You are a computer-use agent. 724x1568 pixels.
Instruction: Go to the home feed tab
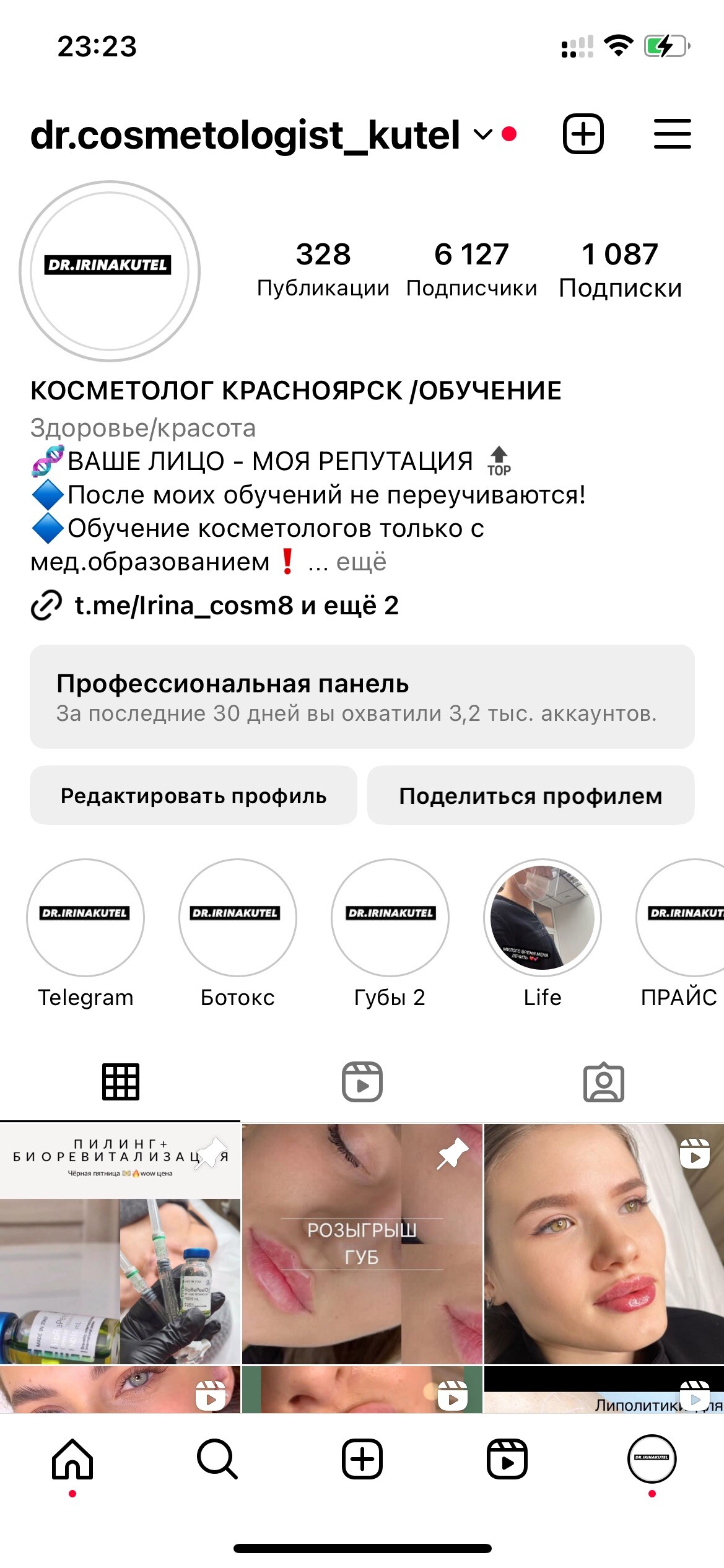coord(72,1460)
